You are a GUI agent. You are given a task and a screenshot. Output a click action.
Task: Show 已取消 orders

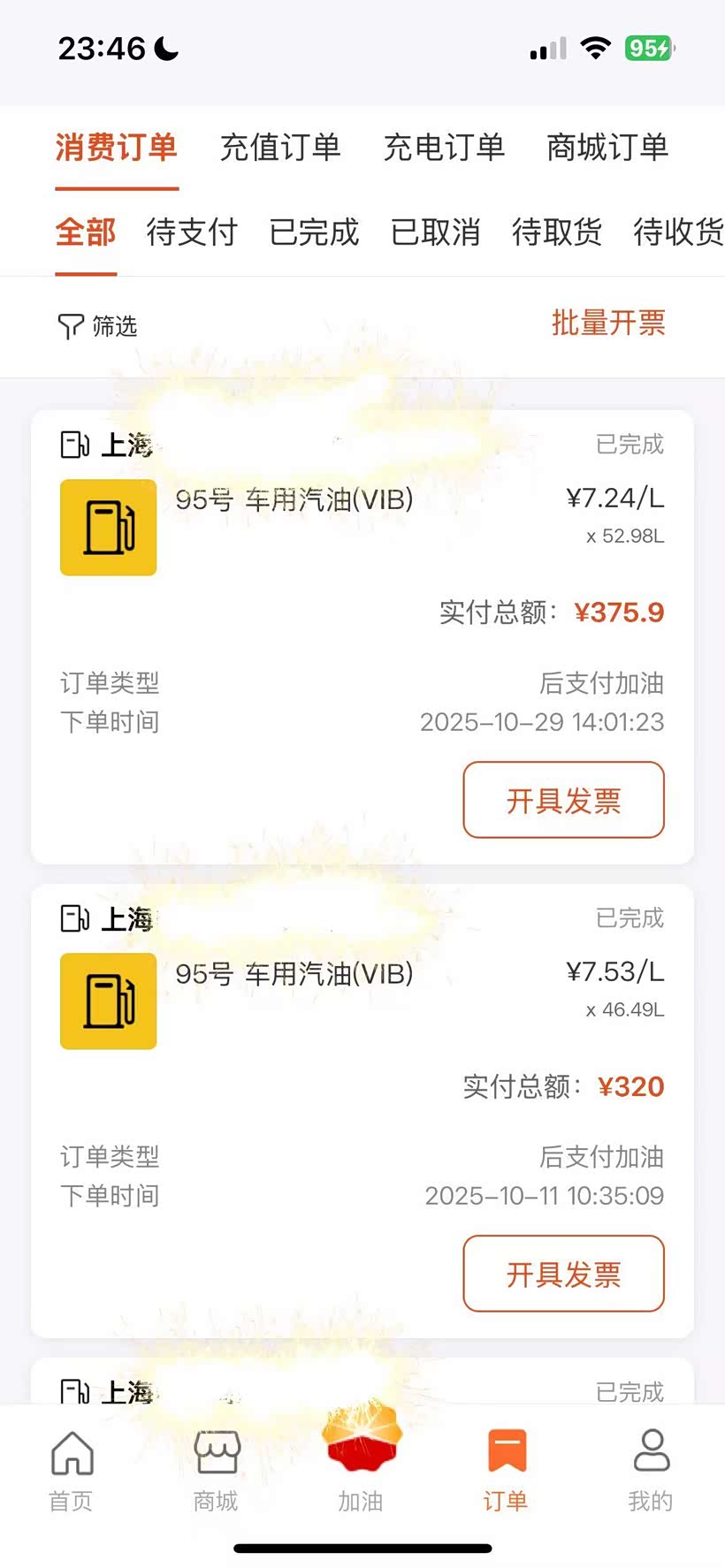pyautogui.click(x=435, y=232)
